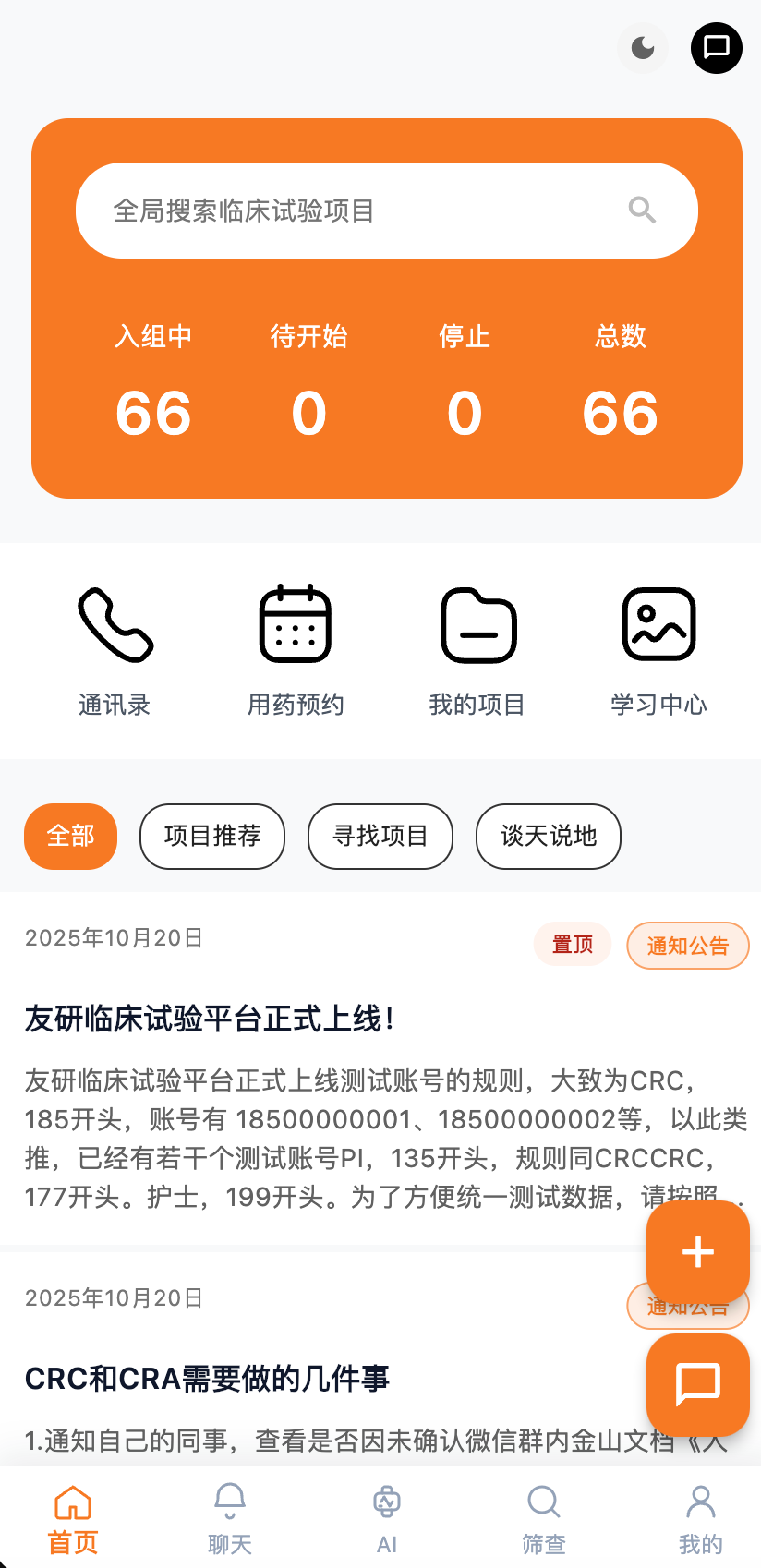The width and height of the screenshot is (761, 1568).
Task: Open the floating chat bubble button
Action: (697, 1385)
